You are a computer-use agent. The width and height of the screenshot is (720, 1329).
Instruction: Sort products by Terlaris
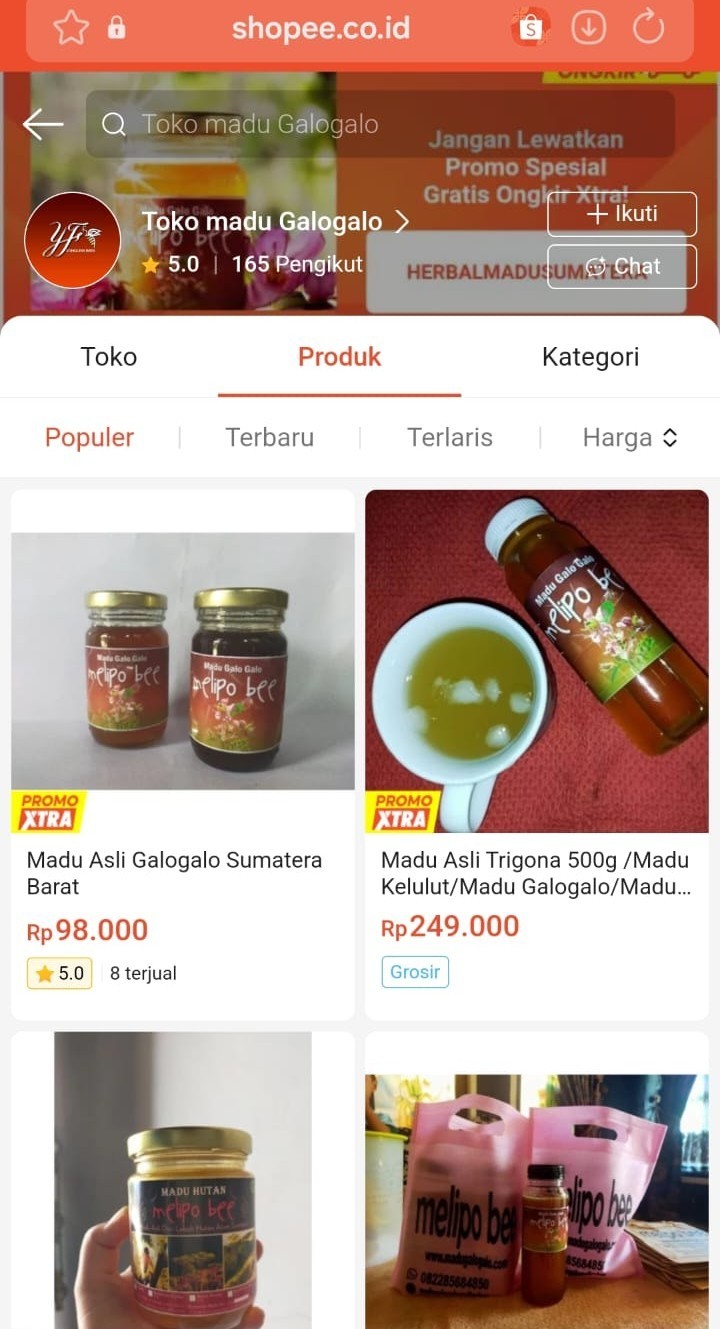point(449,437)
